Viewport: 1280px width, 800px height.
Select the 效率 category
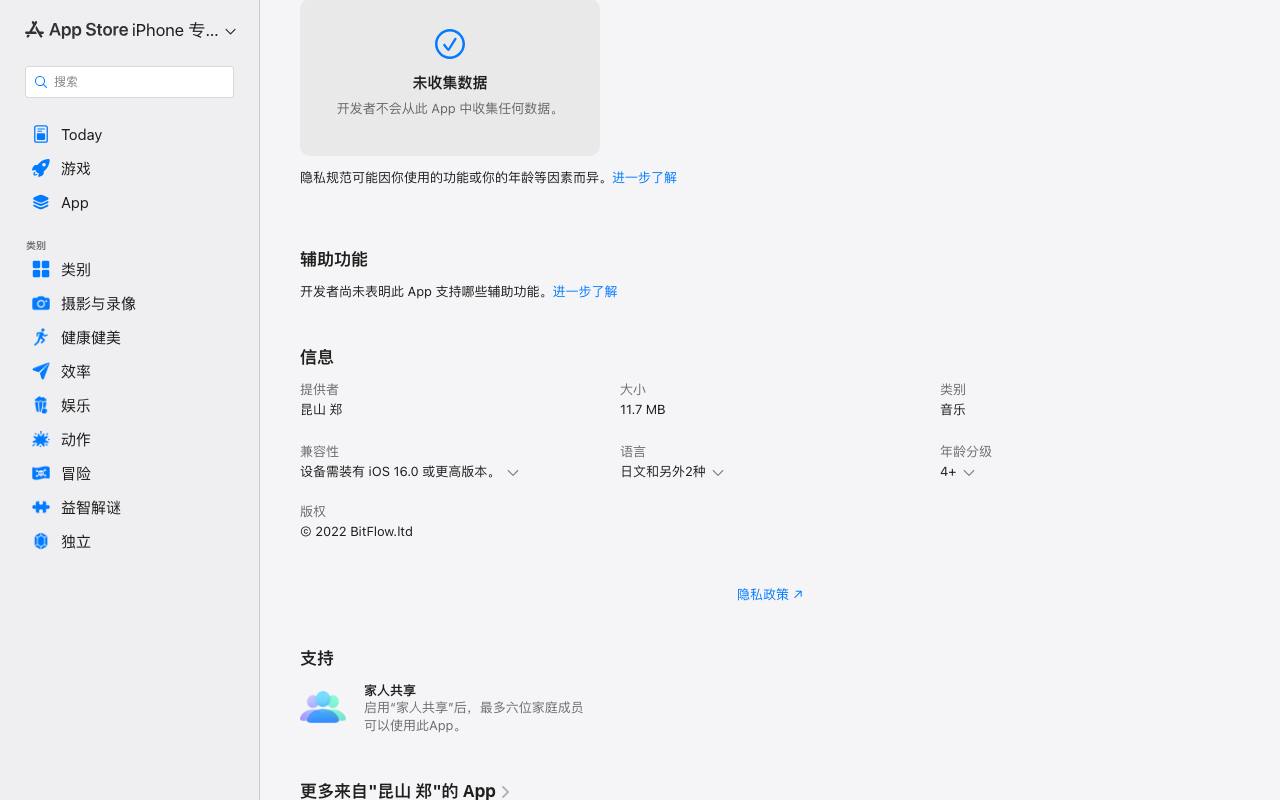(129, 371)
